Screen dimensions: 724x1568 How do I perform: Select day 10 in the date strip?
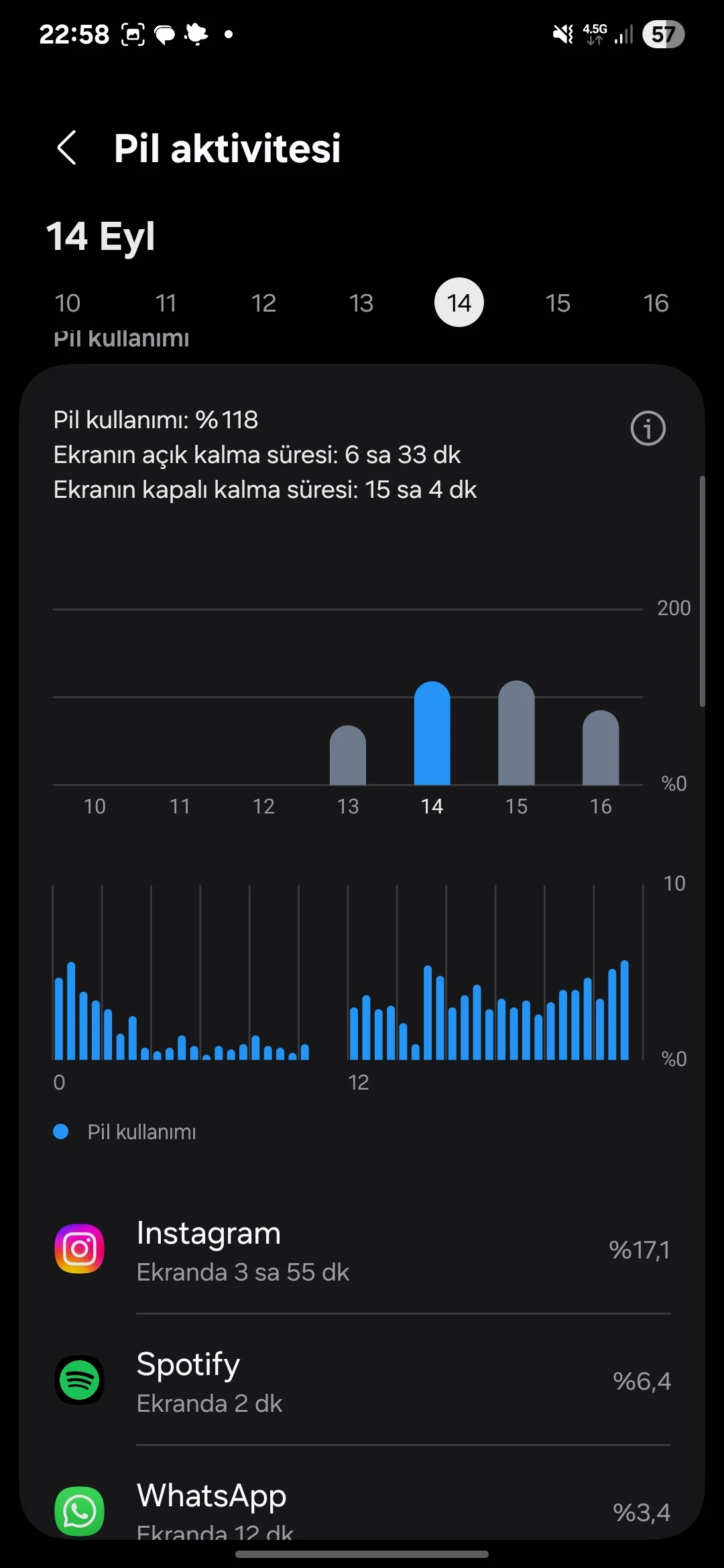coord(67,303)
